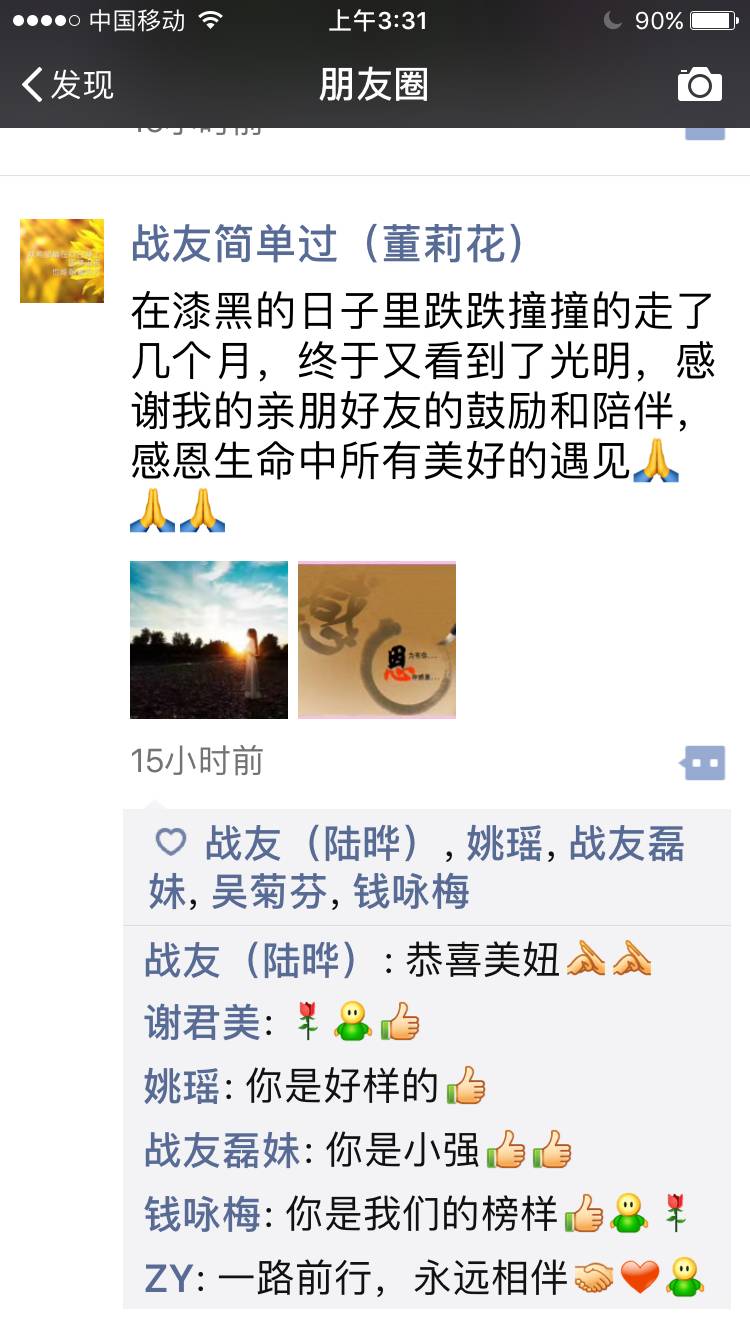Go back to the 发现 page
This screenshot has width=750, height=1334.
[68, 85]
